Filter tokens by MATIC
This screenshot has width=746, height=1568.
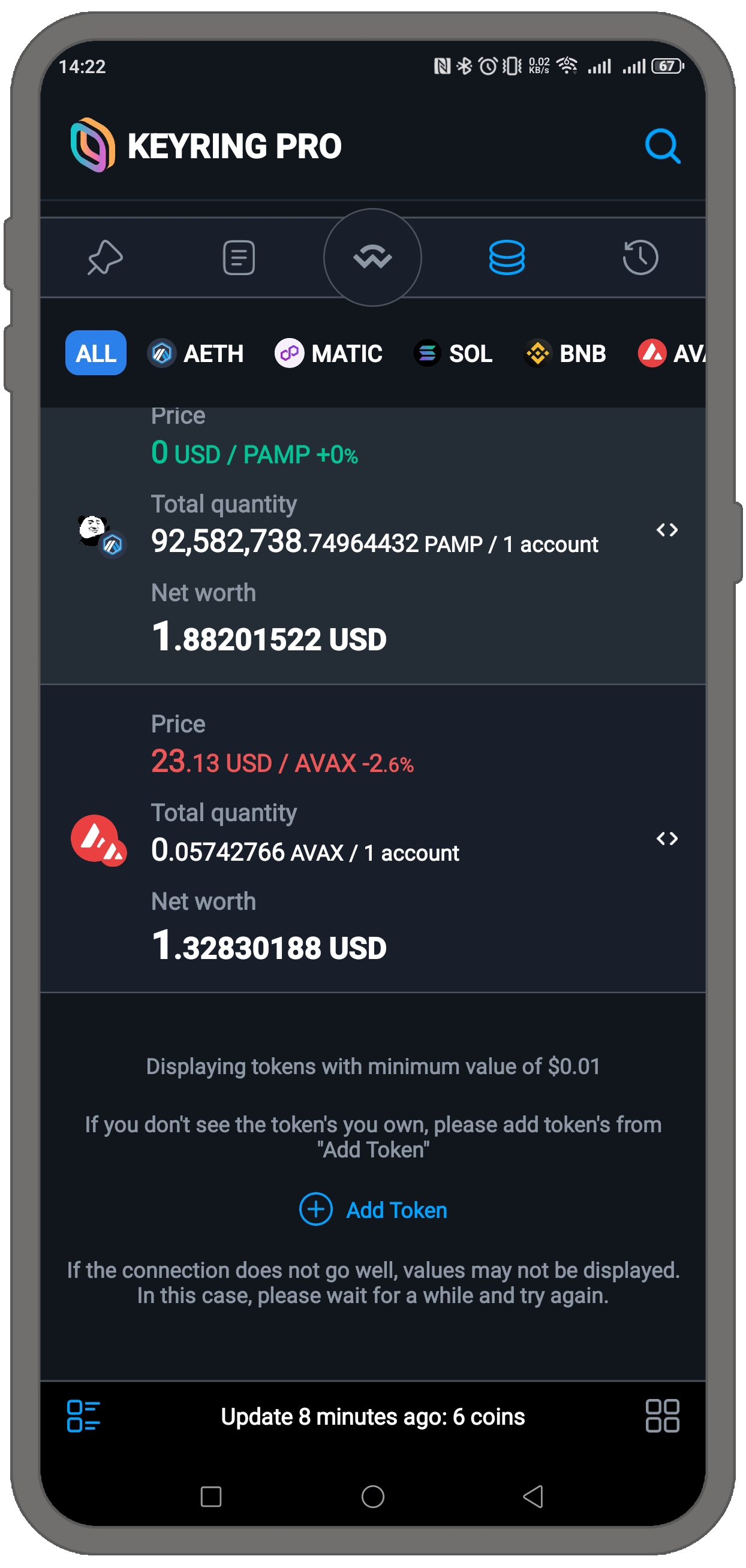(329, 353)
